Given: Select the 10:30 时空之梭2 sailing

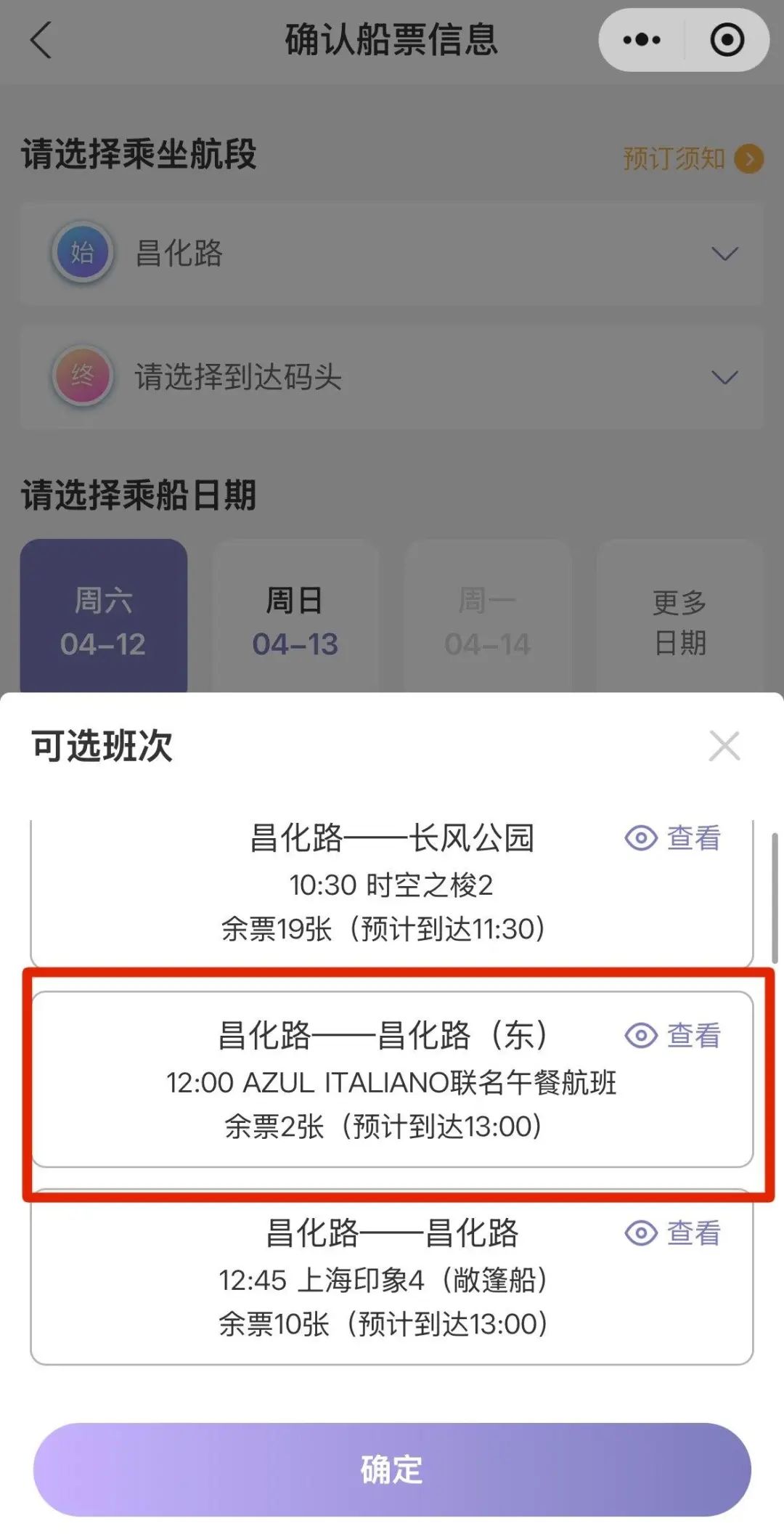Looking at the screenshot, I should point(391,885).
